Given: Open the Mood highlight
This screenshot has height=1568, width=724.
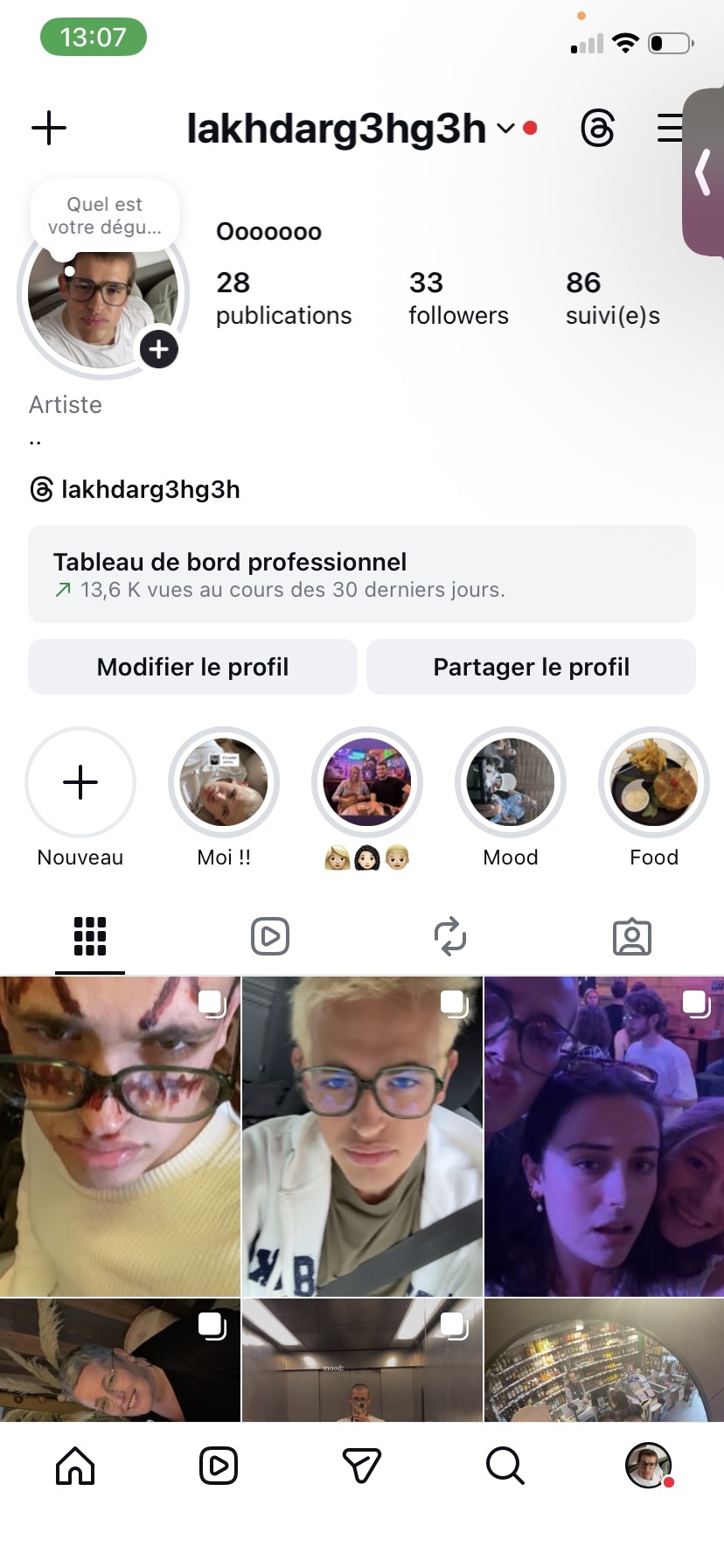Looking at the screenshot, I should pos(511,782).
